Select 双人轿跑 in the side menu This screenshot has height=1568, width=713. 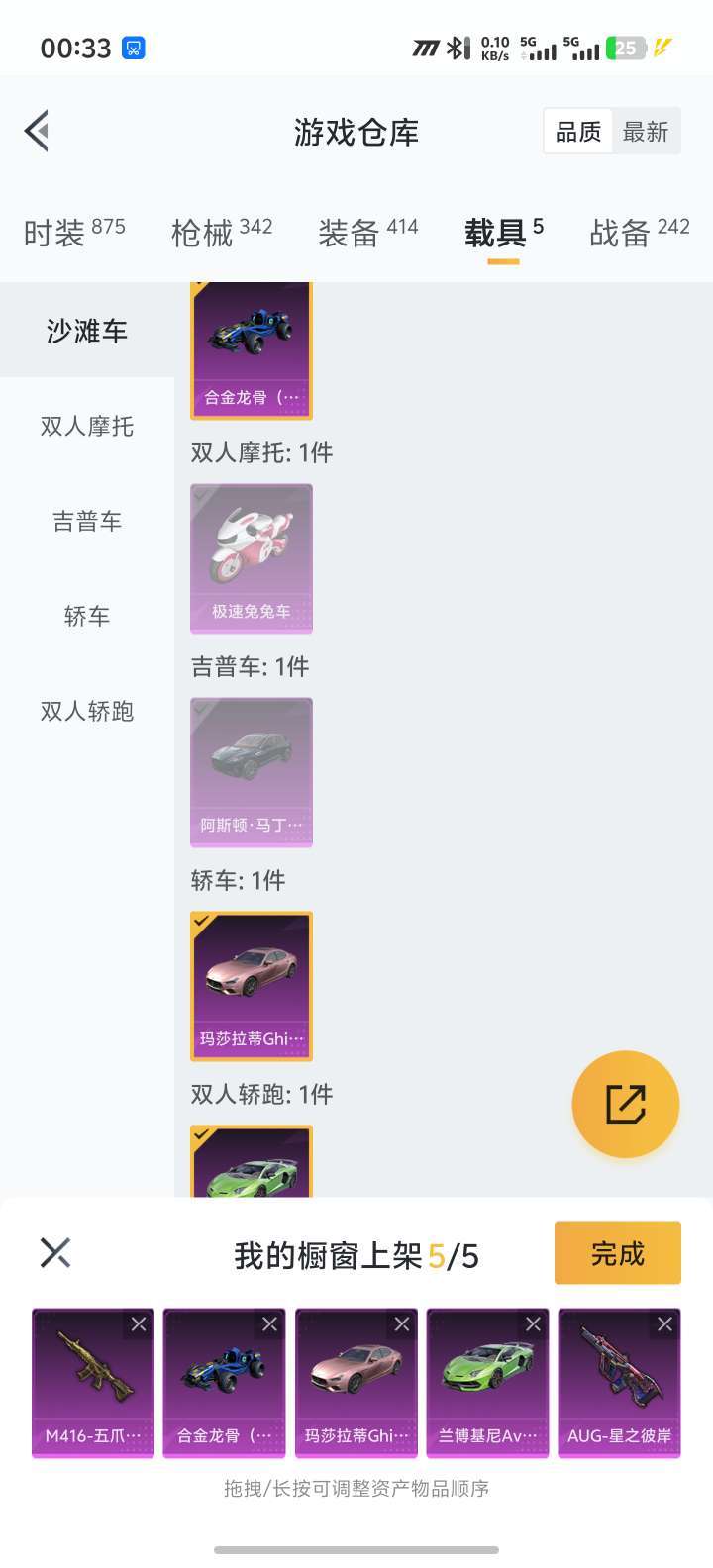click(87, 711)
